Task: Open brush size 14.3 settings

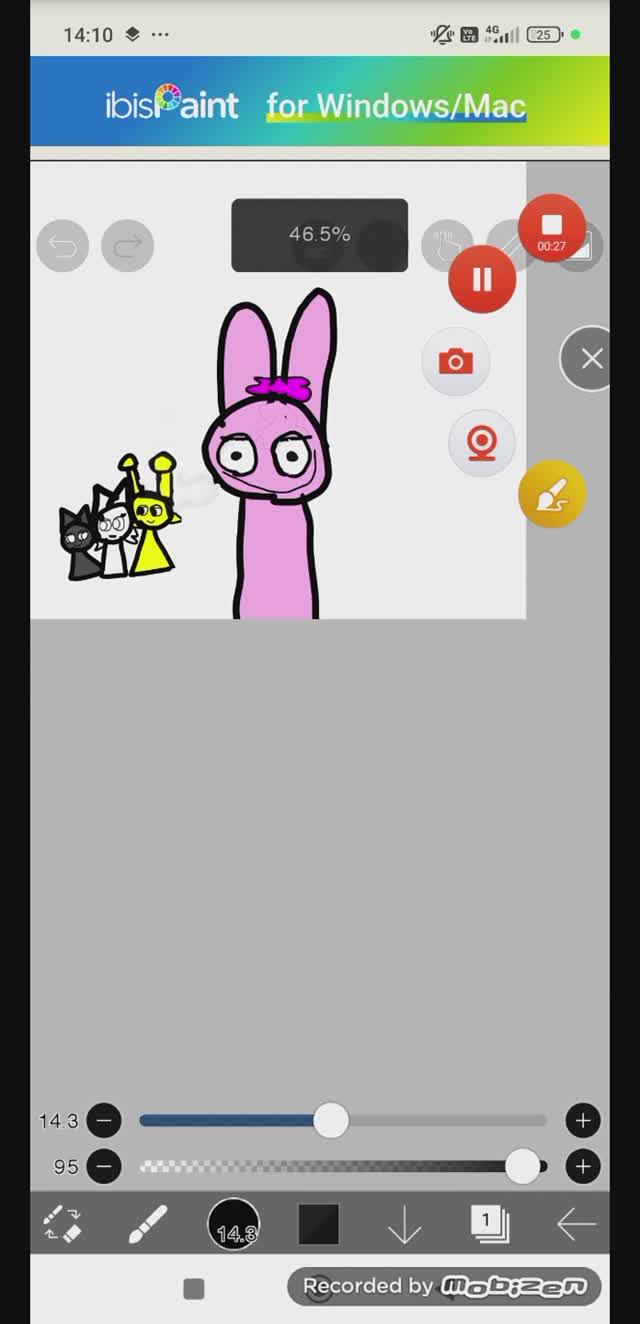Action: [234, 1224]
